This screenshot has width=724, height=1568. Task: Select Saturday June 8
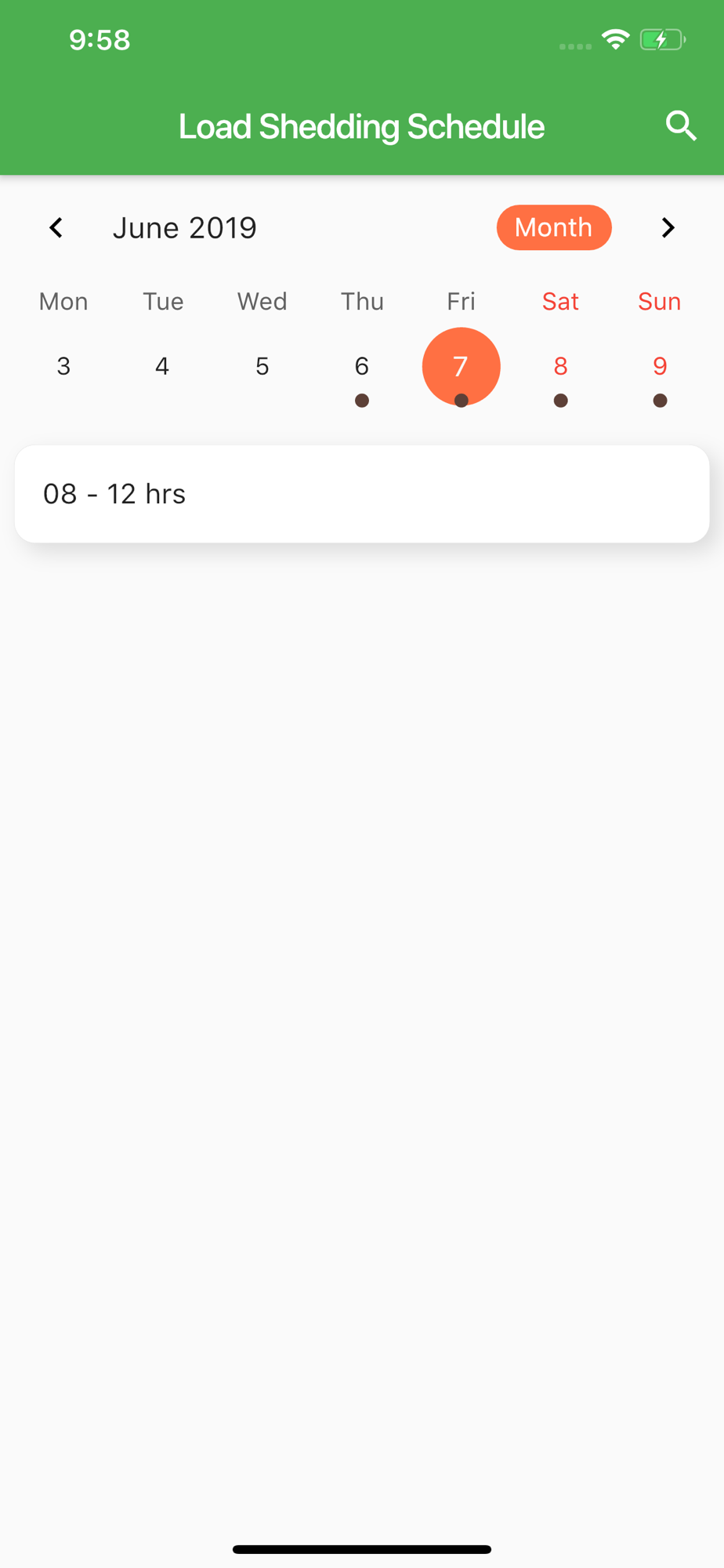(560, 366)
